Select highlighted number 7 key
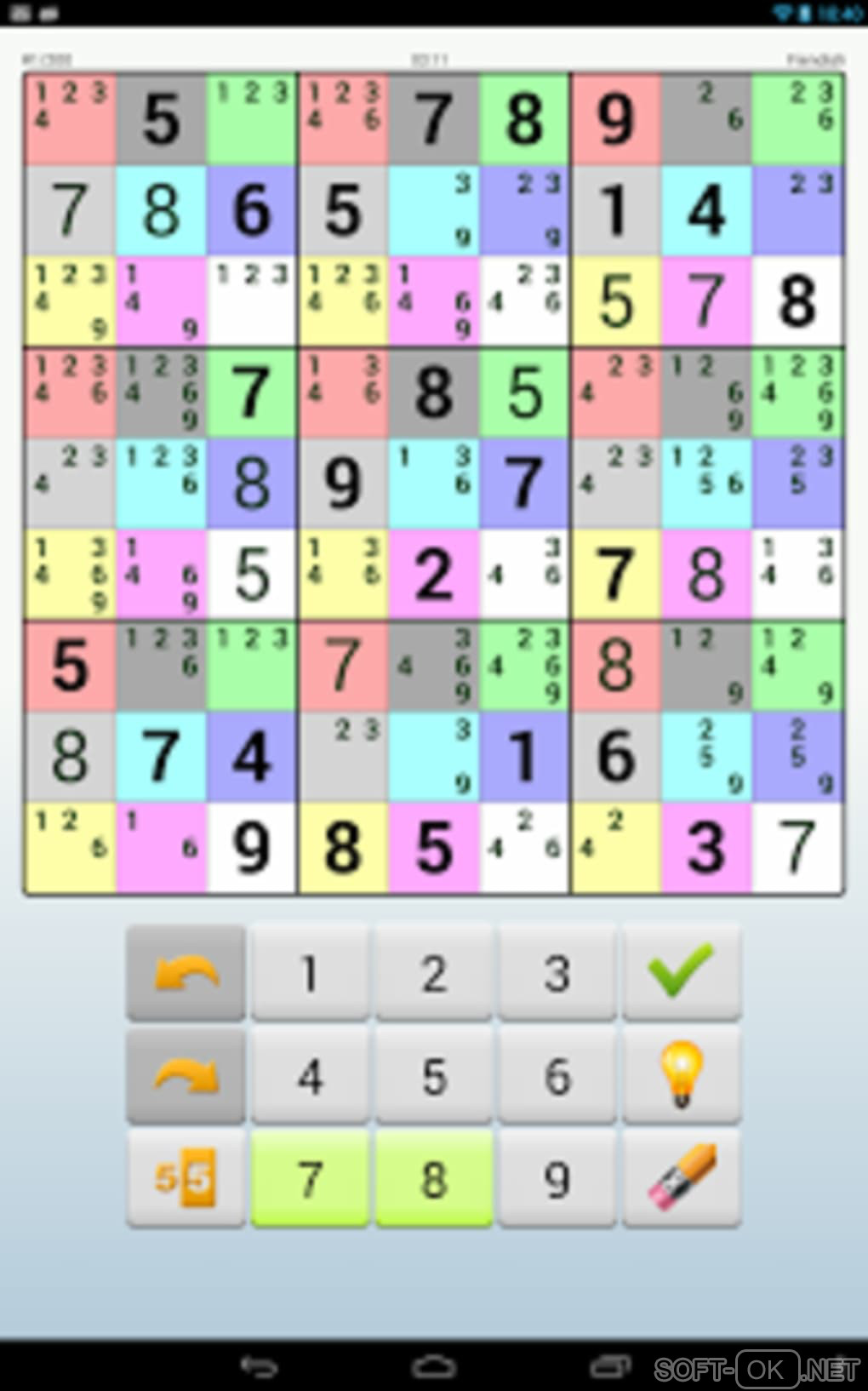Image resolution: width=868 pixels, height=1391 pixels. 310,1178
